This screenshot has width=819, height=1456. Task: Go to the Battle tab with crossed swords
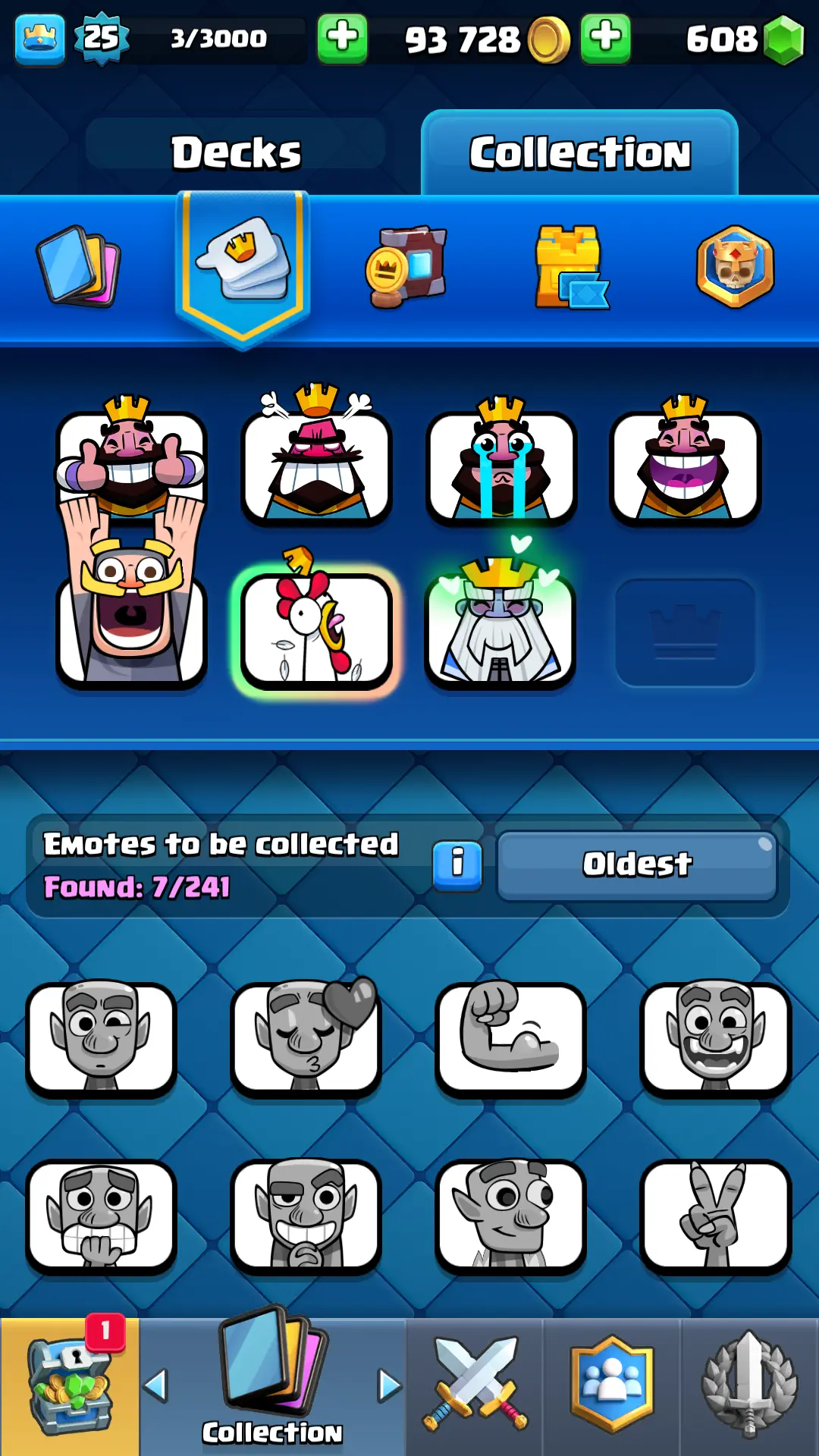tap(475, 1386)
